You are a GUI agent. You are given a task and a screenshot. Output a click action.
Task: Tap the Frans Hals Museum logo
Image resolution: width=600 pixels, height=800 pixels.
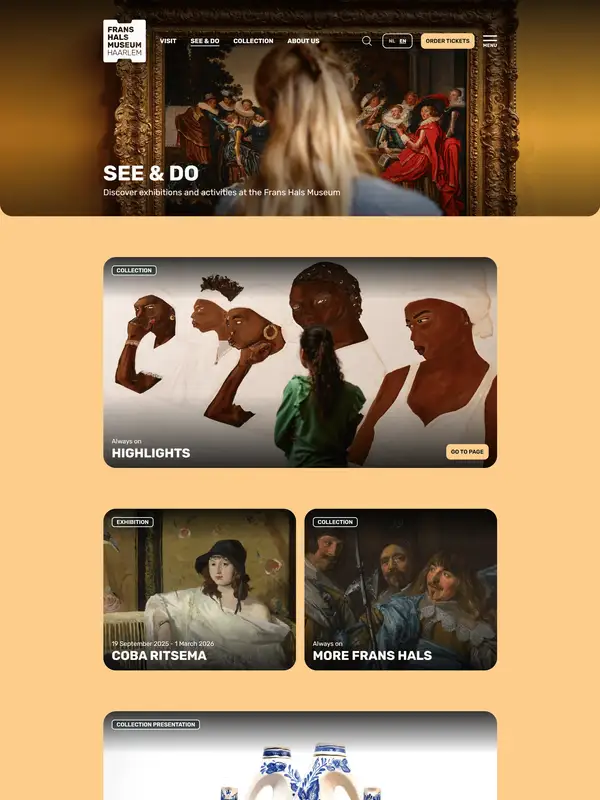pos(125,41)
